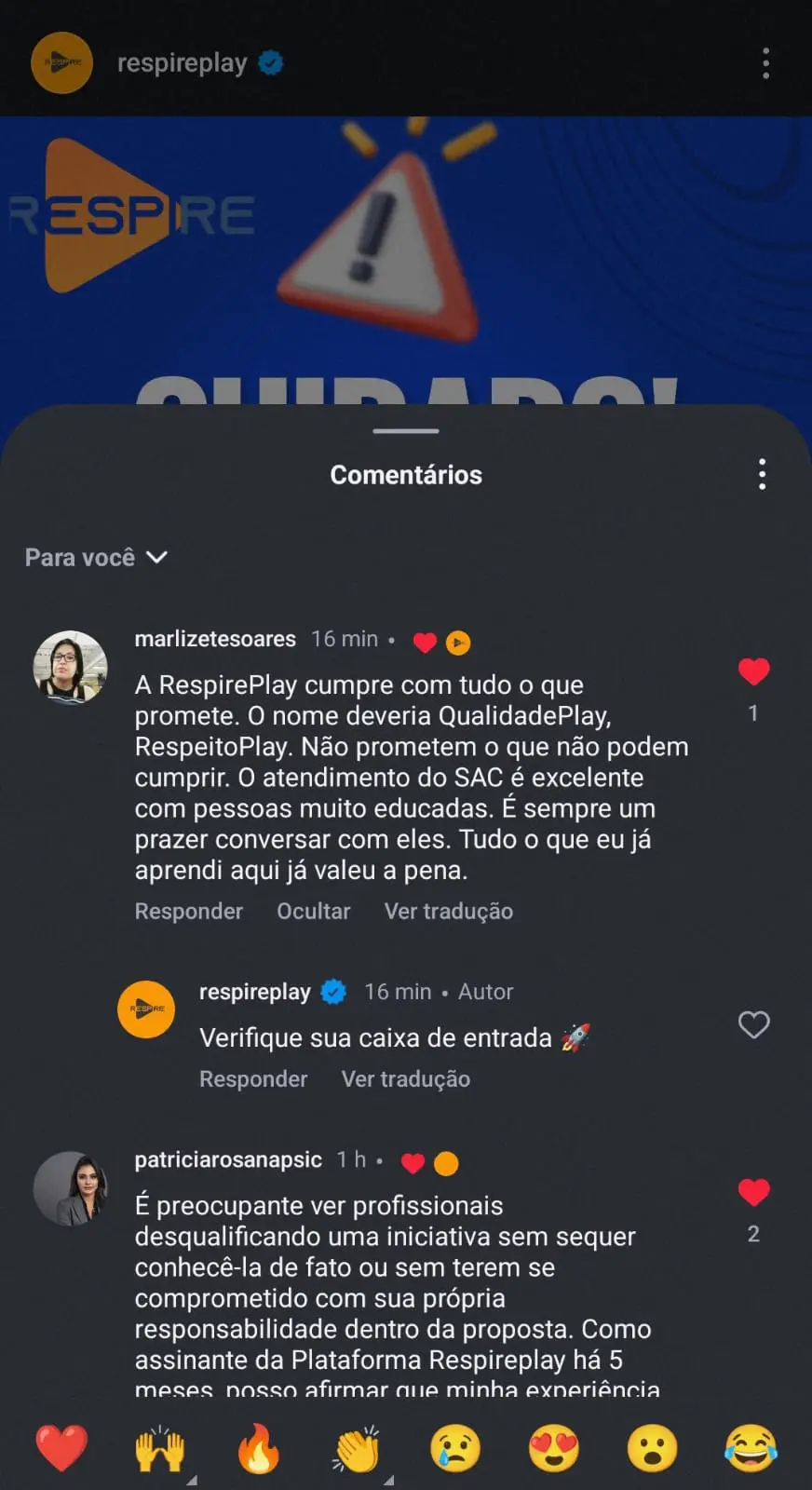
Task: Like patriciarosanapsic's comment
Action: click(x=753, y=1192)
